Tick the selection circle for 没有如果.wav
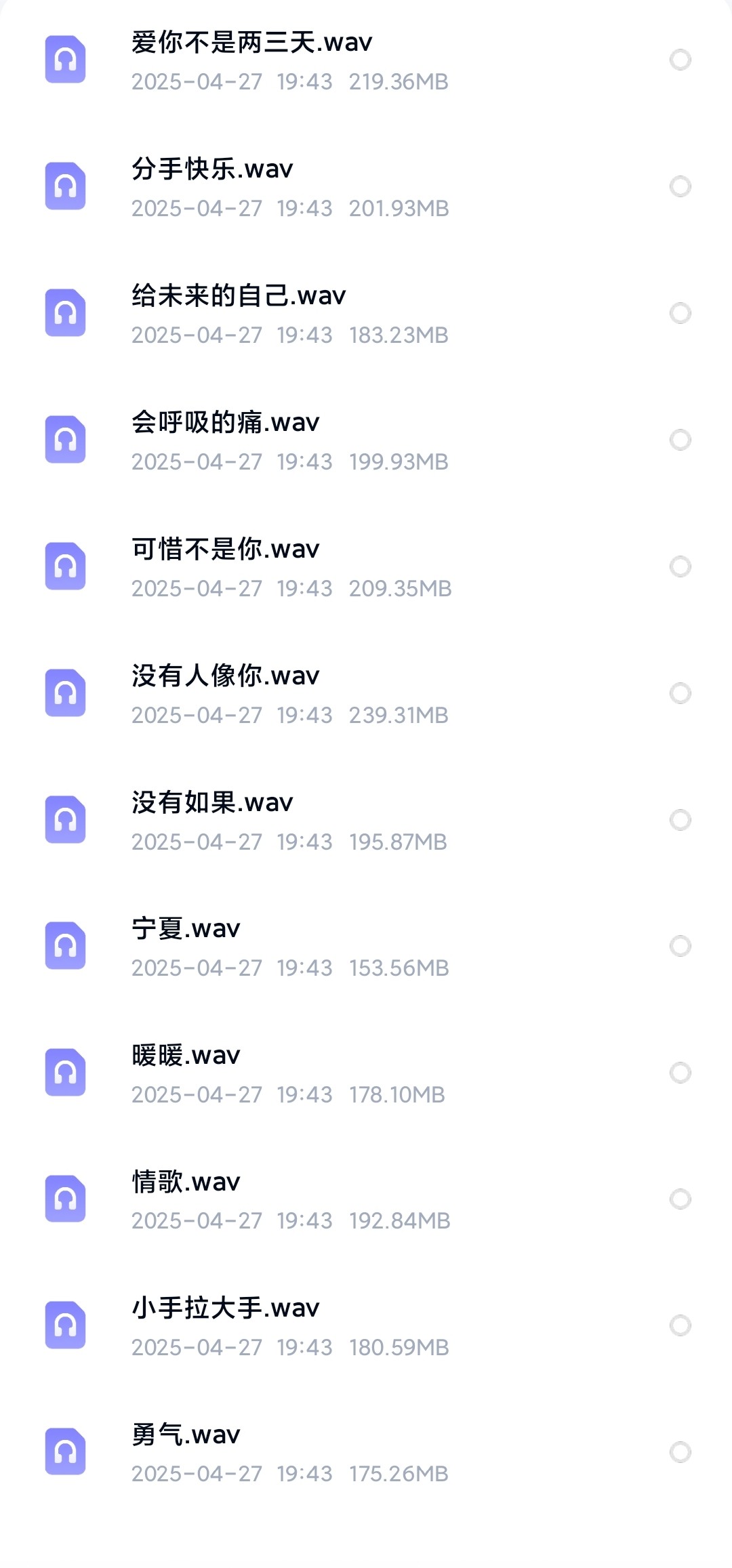The height and width of the screenshot is (1568, 732). click(680, 820)
